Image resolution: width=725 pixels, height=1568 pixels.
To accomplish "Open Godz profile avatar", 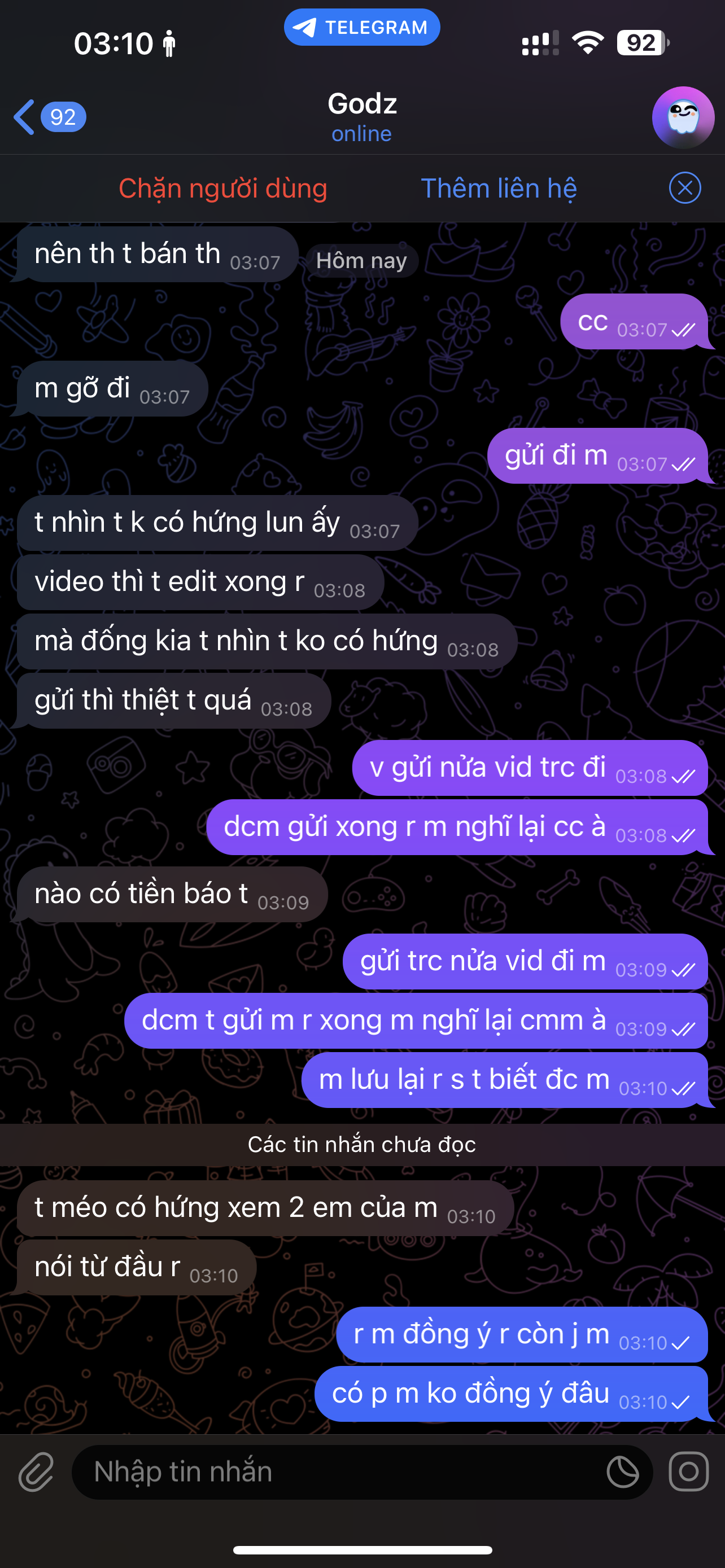I will click(683, 117).
